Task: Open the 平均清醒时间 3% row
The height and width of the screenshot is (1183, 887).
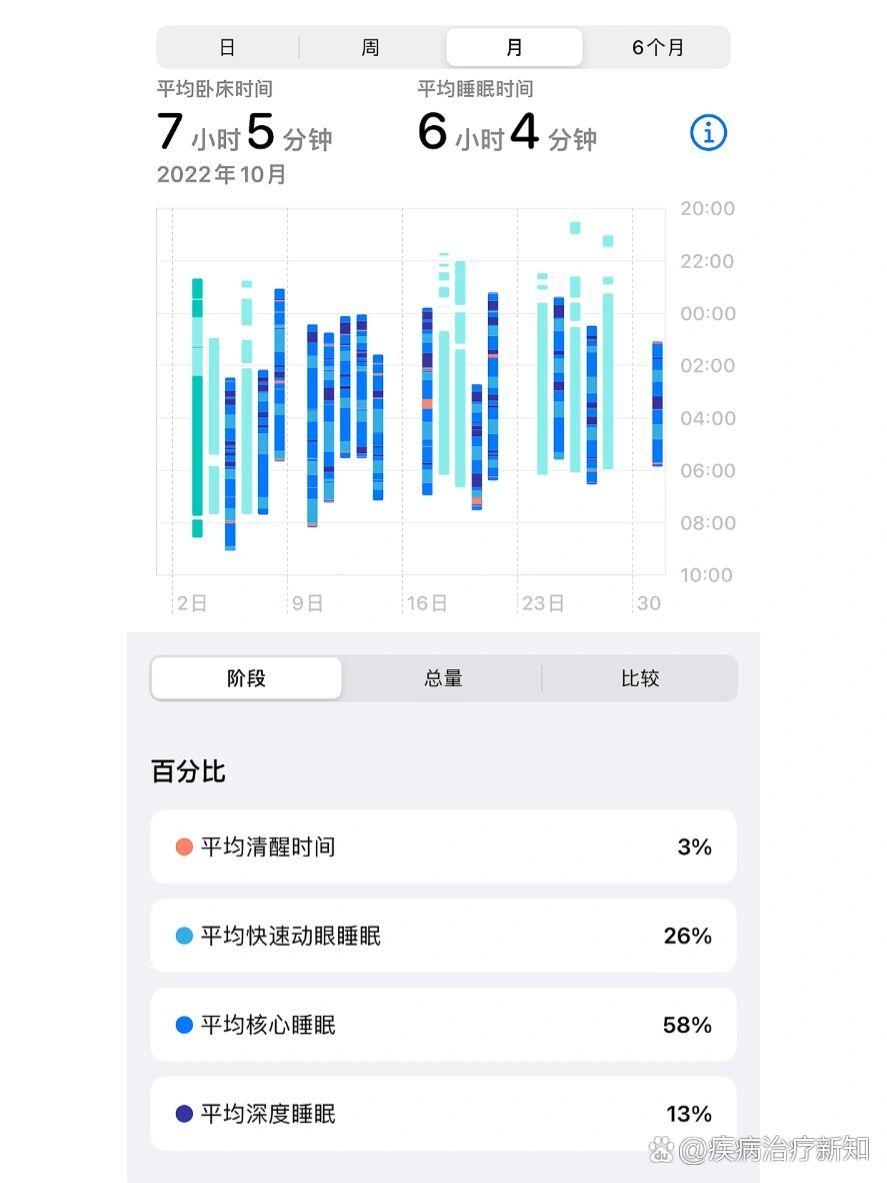Action: [443, 846]
